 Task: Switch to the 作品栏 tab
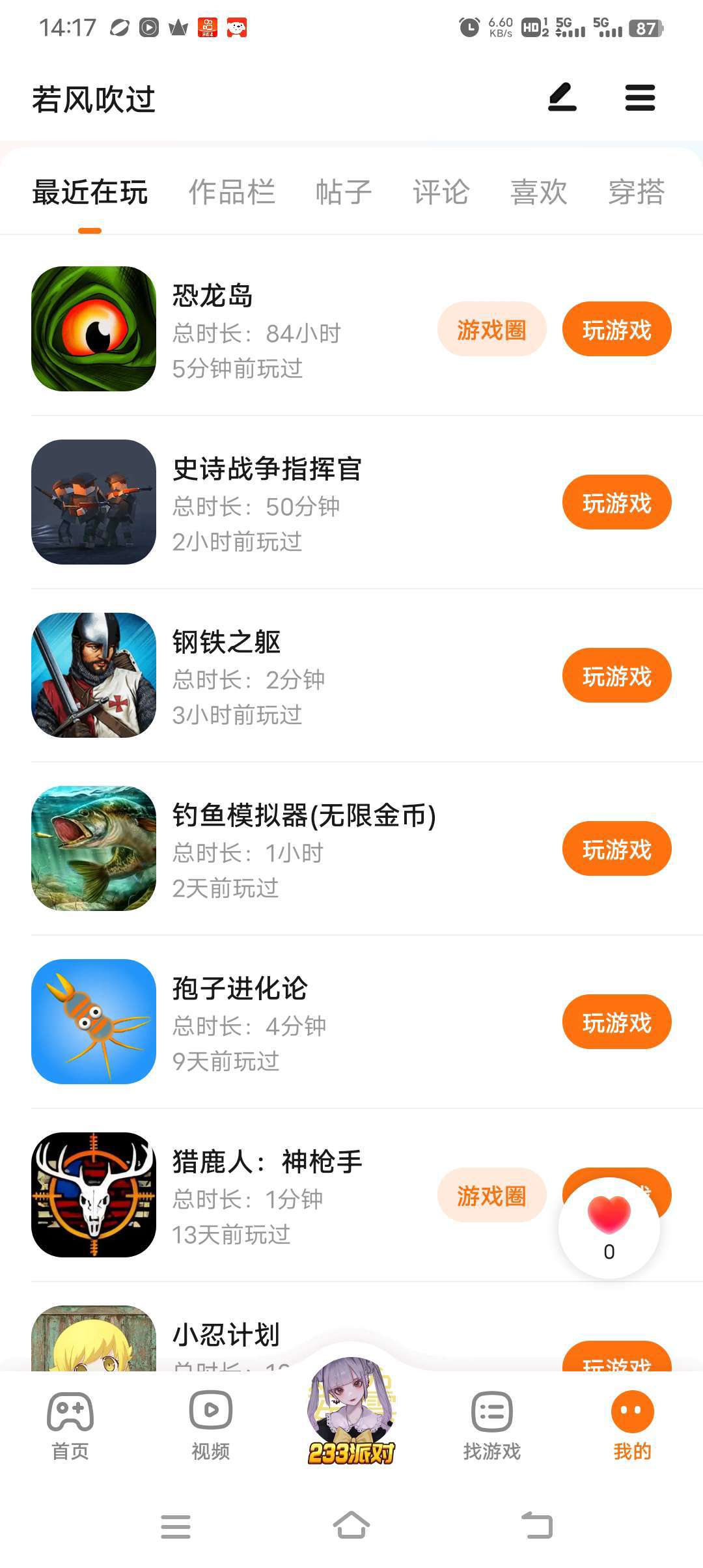232,192
